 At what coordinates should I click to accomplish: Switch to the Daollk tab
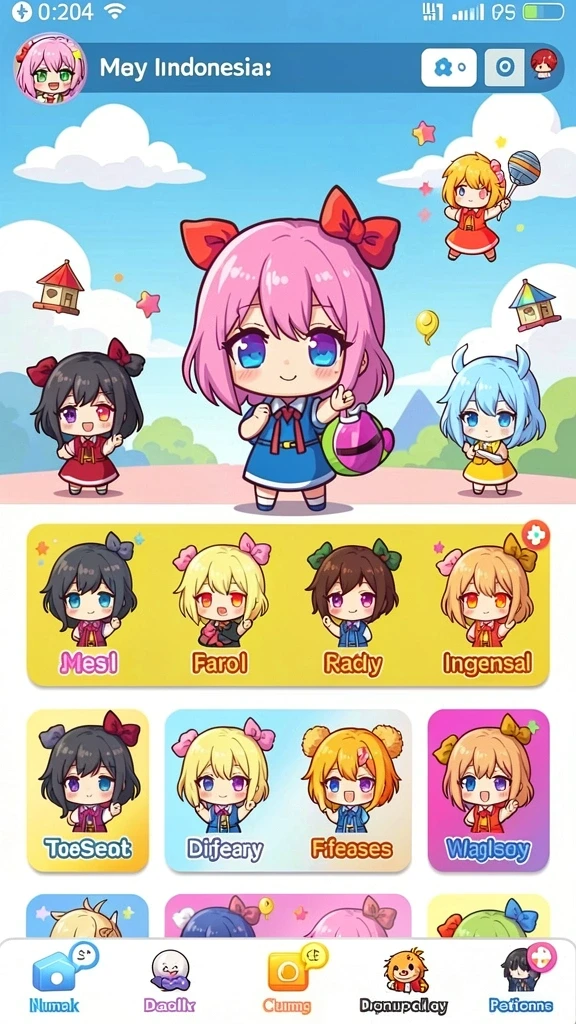coord(169,980)
